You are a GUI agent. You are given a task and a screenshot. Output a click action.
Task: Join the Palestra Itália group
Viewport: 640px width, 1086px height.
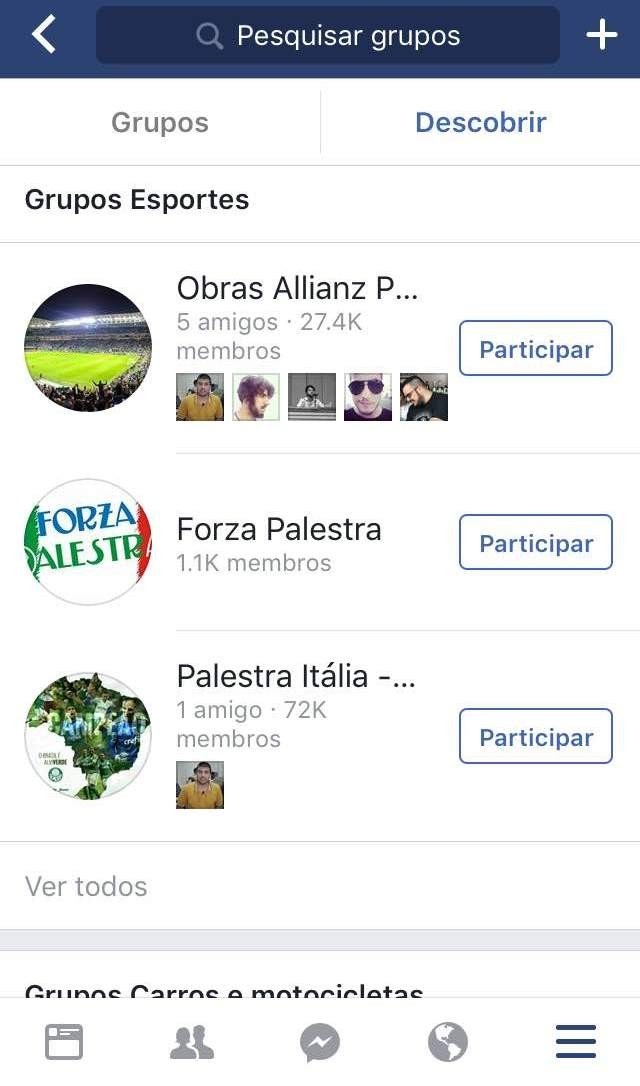535,736
